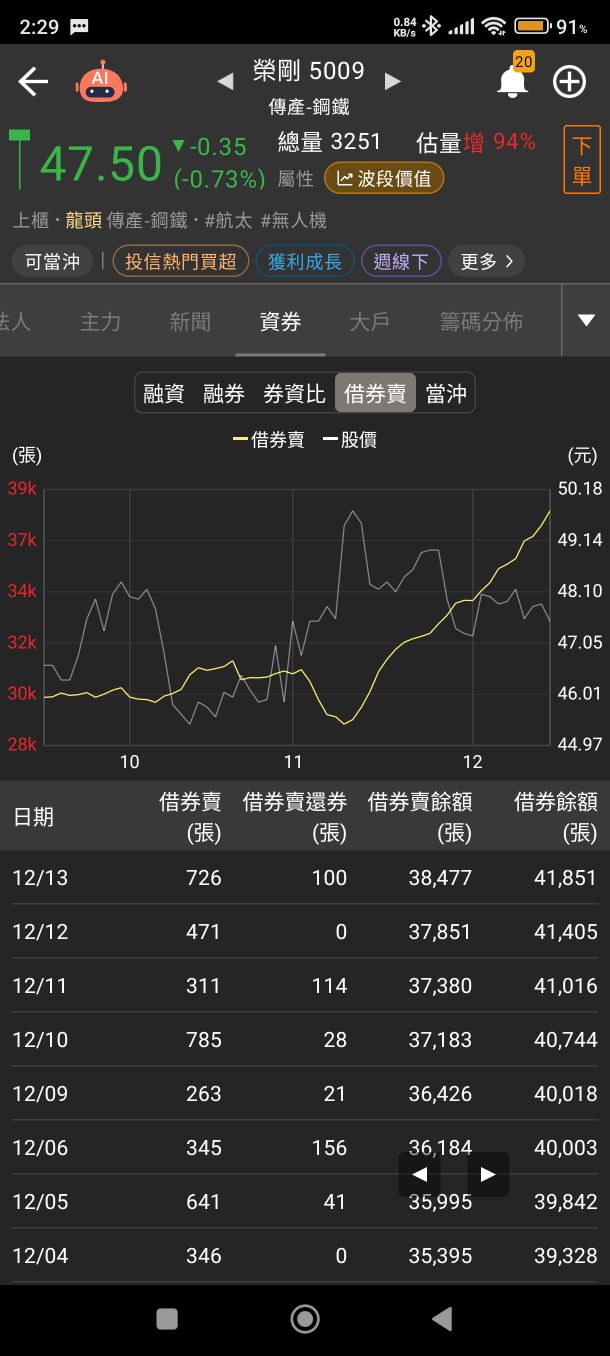Select the 當沖 chart segment
This screenshot has height=1356, width=610.
[x=446, y=394]
